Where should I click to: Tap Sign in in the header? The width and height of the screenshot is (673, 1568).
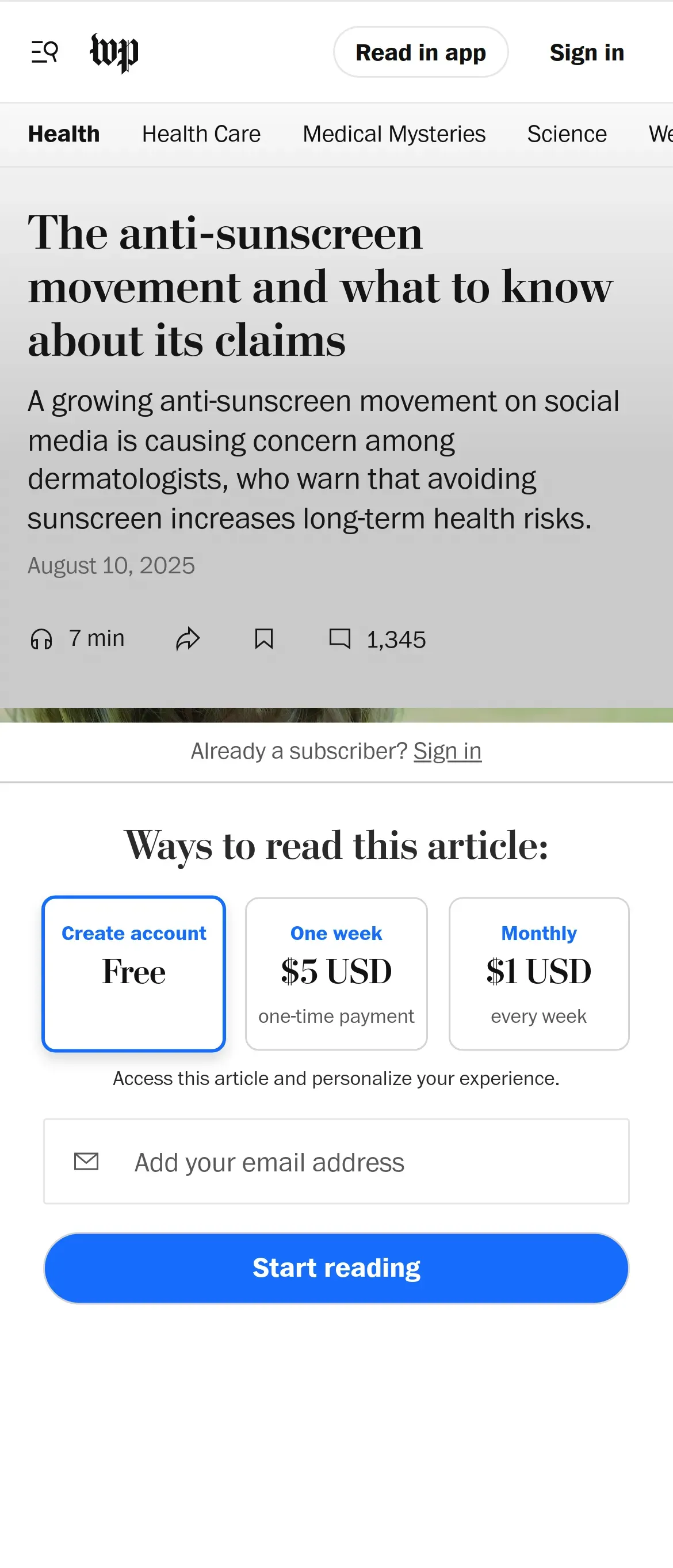(x=587, y=52)
